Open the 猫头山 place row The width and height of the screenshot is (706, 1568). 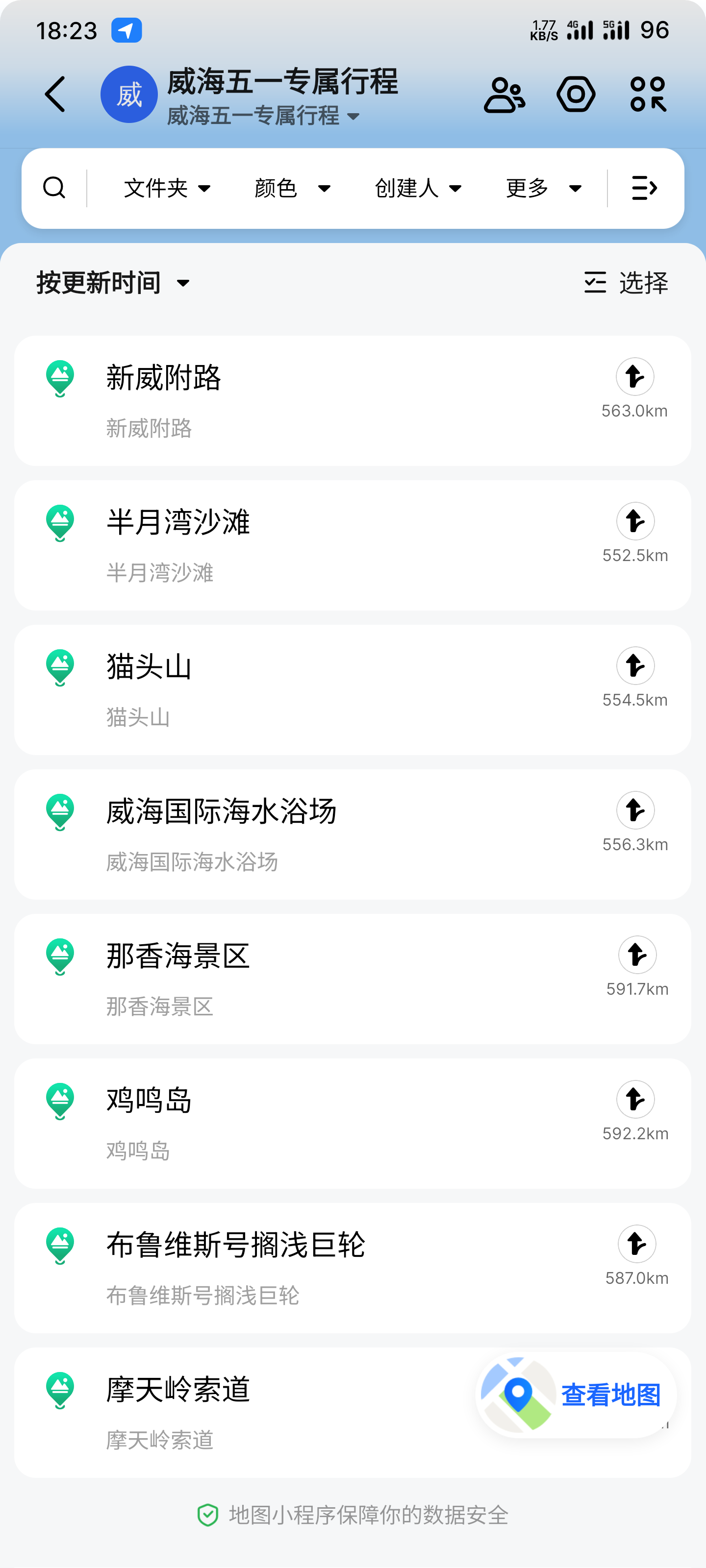(x=353, y=689)
